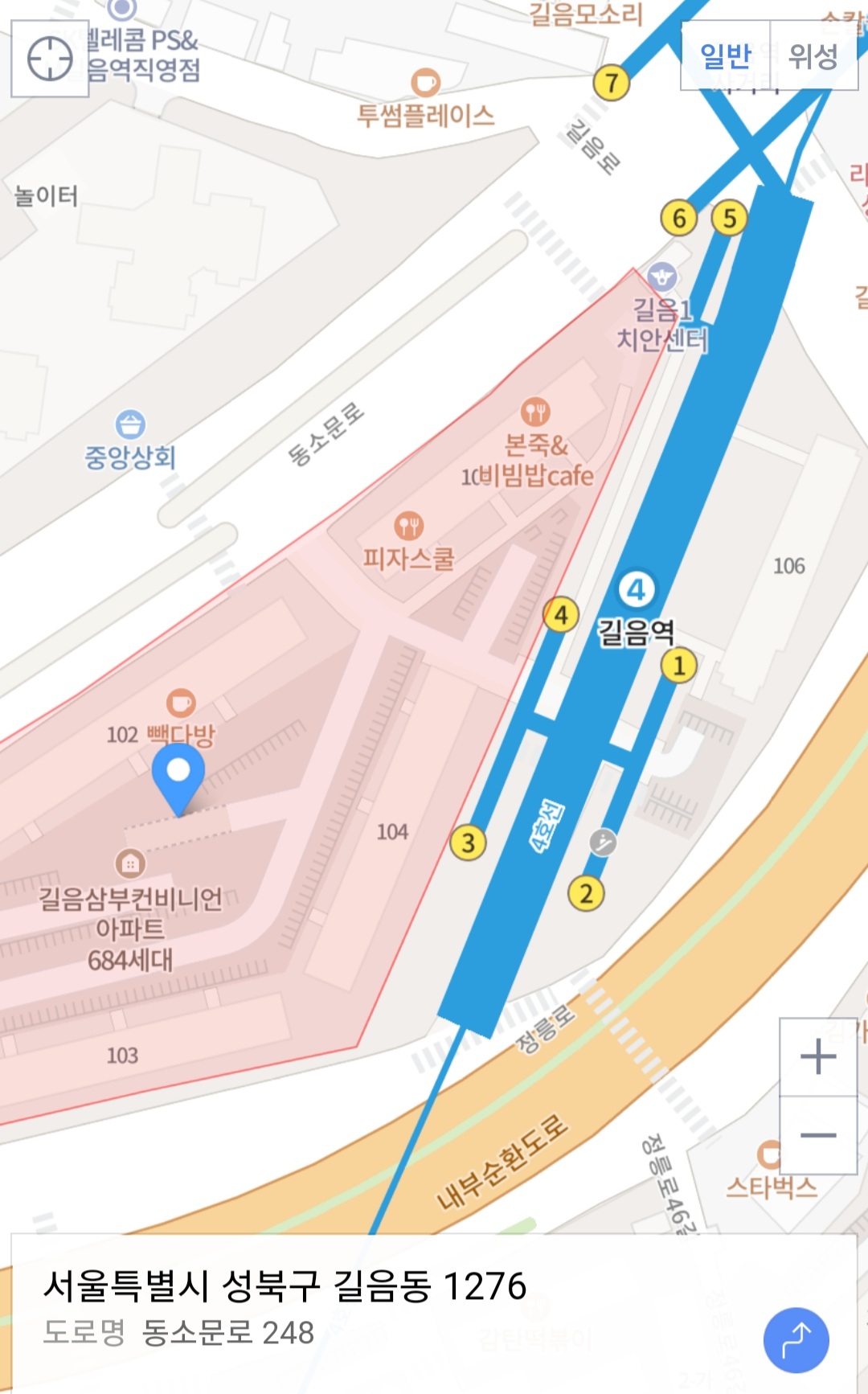The height and width of the screenshot is (1394, 868).
Task: Zoom out with the minus button
Action: click(x=818, y=1135)
